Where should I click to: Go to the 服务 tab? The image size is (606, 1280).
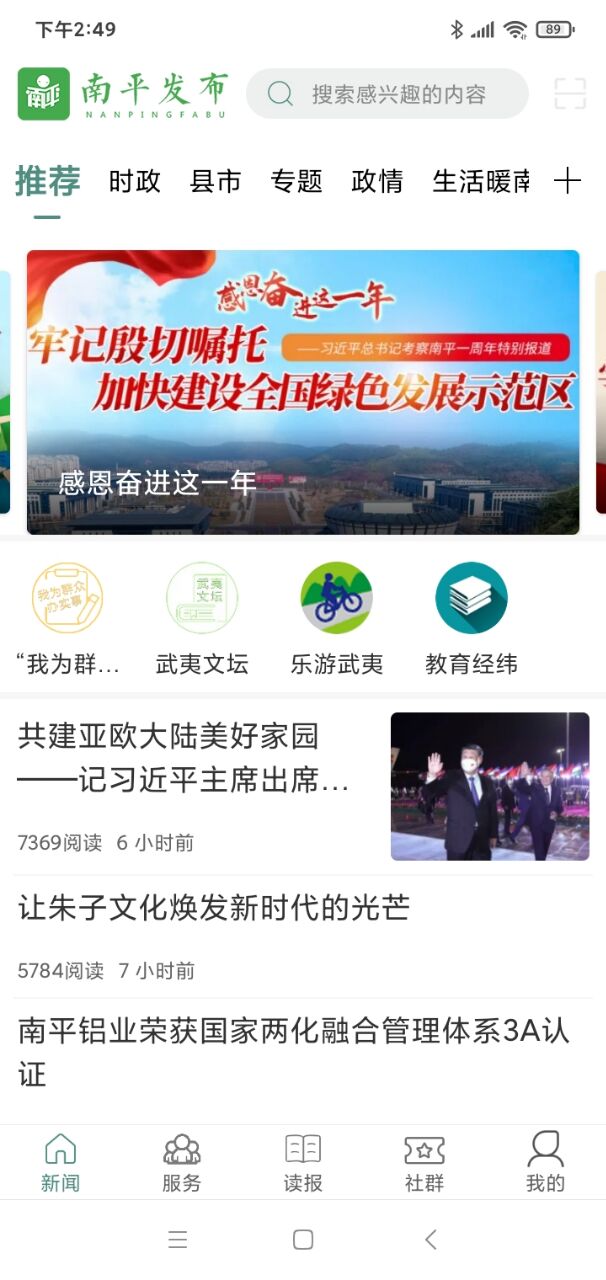(x=181, y=1163)
